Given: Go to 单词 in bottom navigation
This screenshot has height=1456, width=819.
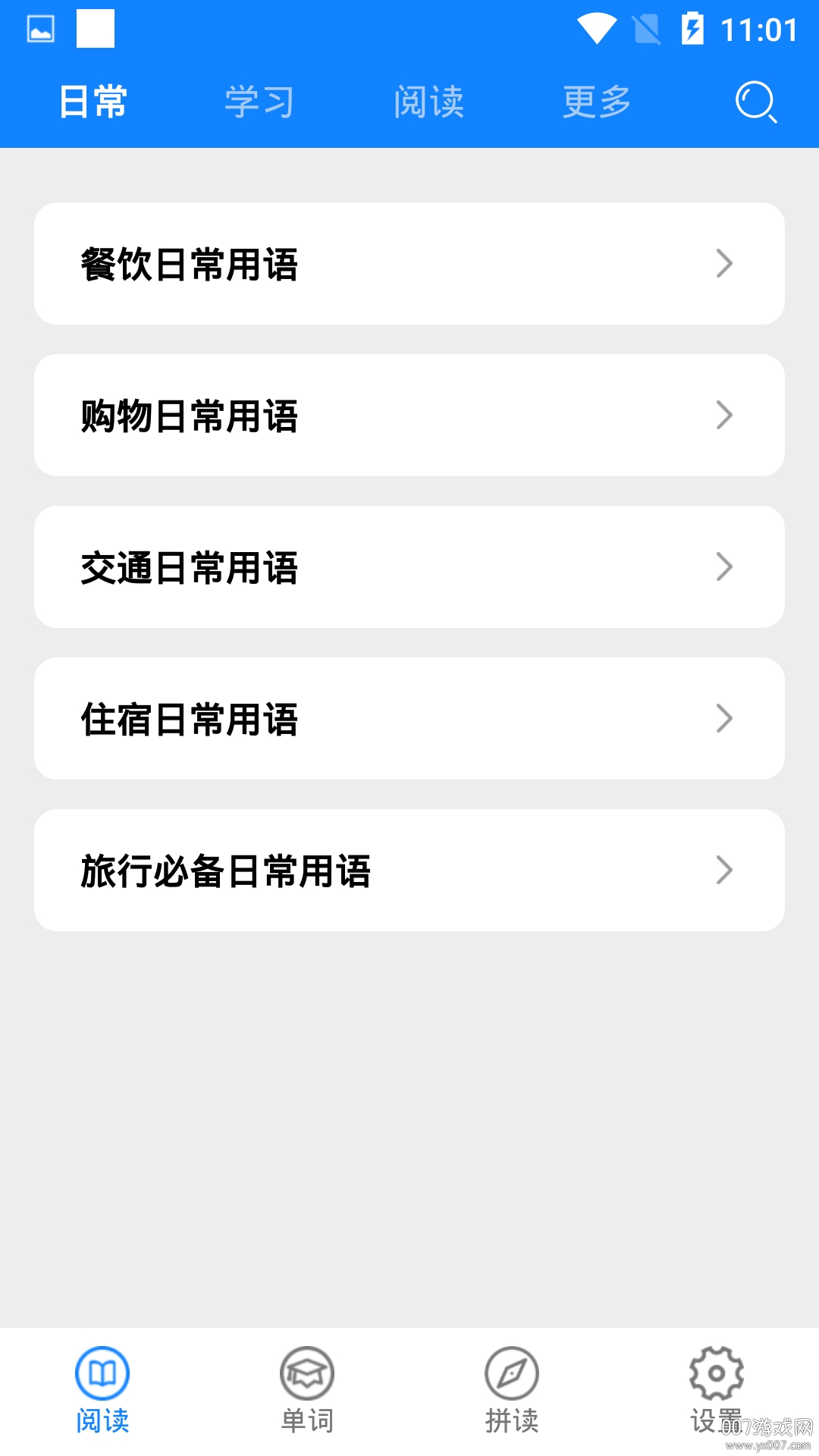Looking at the screenshot, I should [x=307, y=1389].
